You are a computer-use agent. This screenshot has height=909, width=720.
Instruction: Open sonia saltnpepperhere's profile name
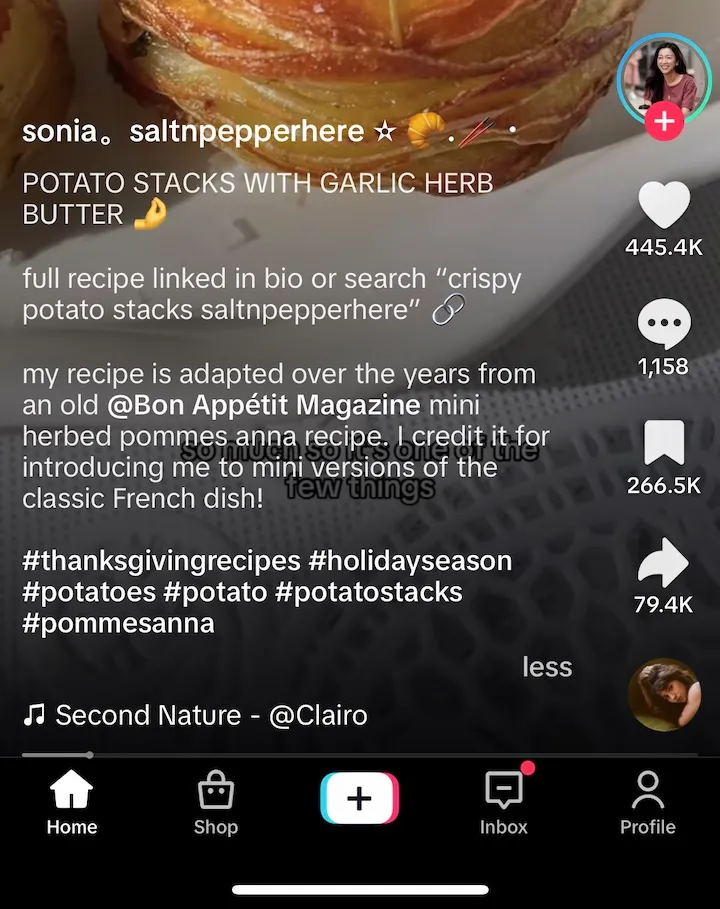[196, 131]
